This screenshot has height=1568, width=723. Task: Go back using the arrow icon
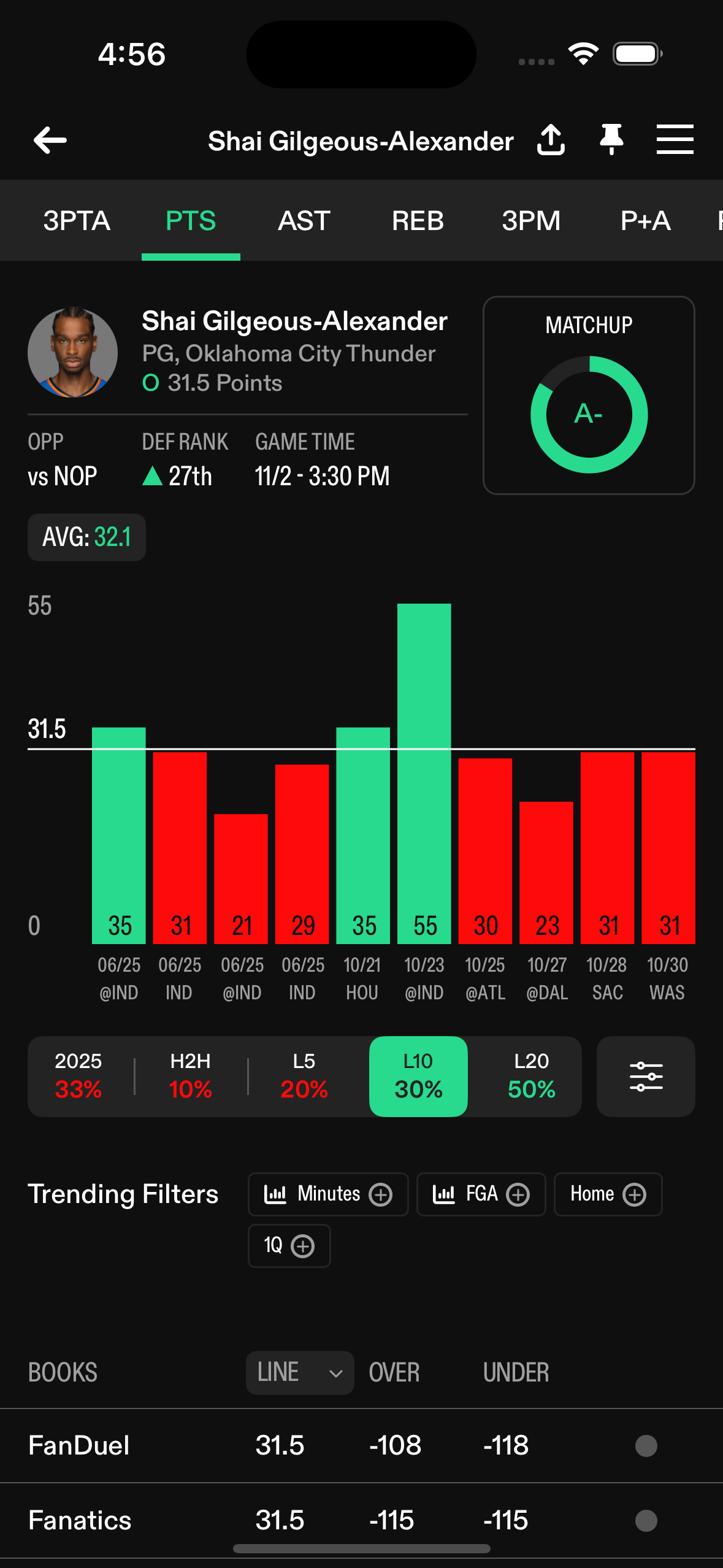pyautogui.click(x=50, y=140)
